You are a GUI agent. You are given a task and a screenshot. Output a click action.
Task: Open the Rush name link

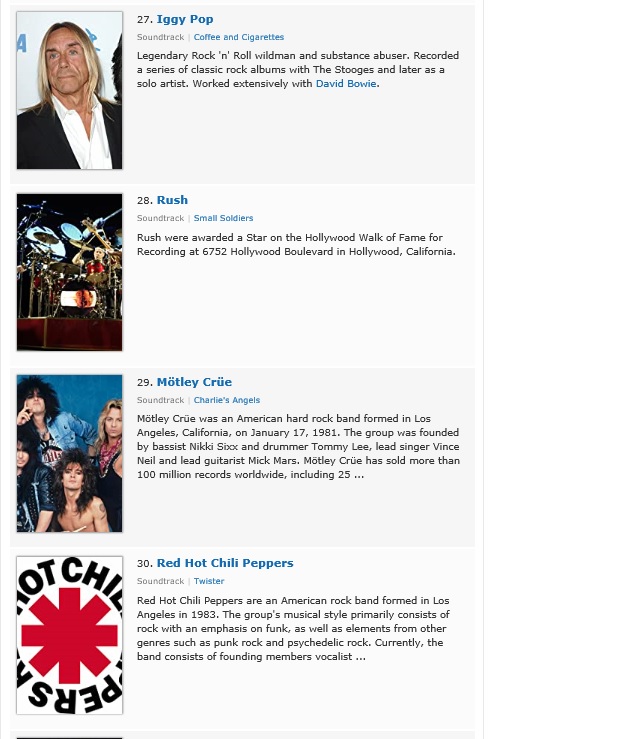[x=172, y=200]
